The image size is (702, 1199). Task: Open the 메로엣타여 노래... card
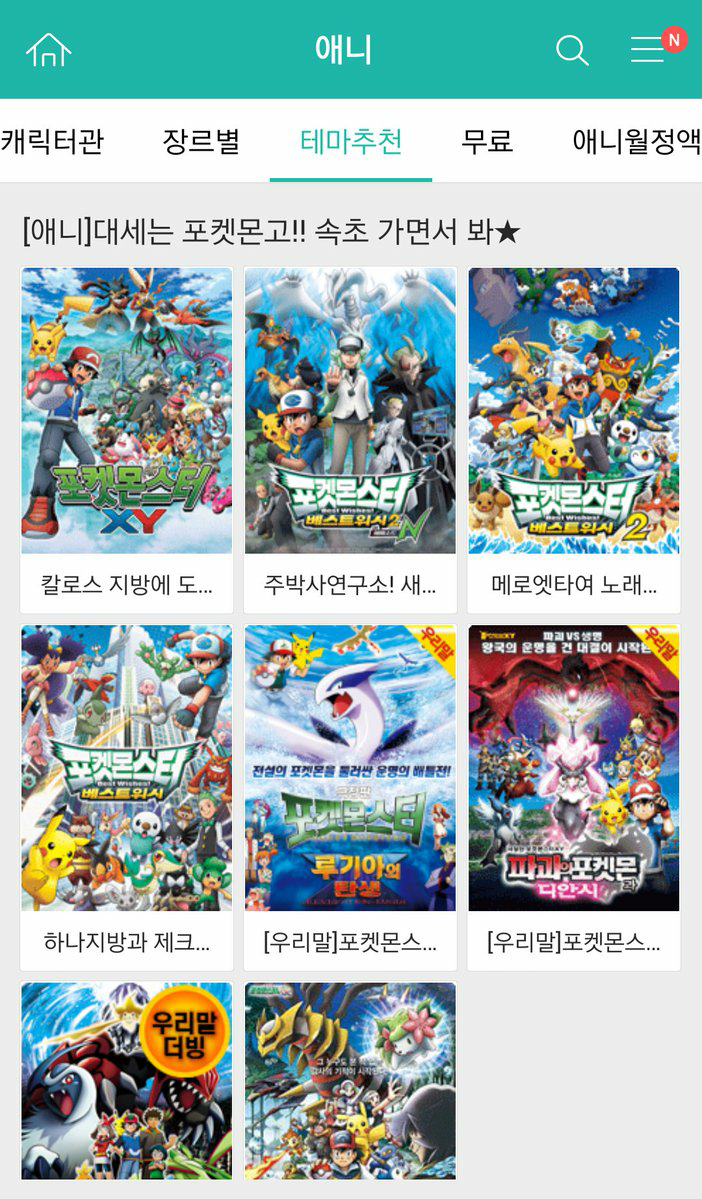coord(574,440)
